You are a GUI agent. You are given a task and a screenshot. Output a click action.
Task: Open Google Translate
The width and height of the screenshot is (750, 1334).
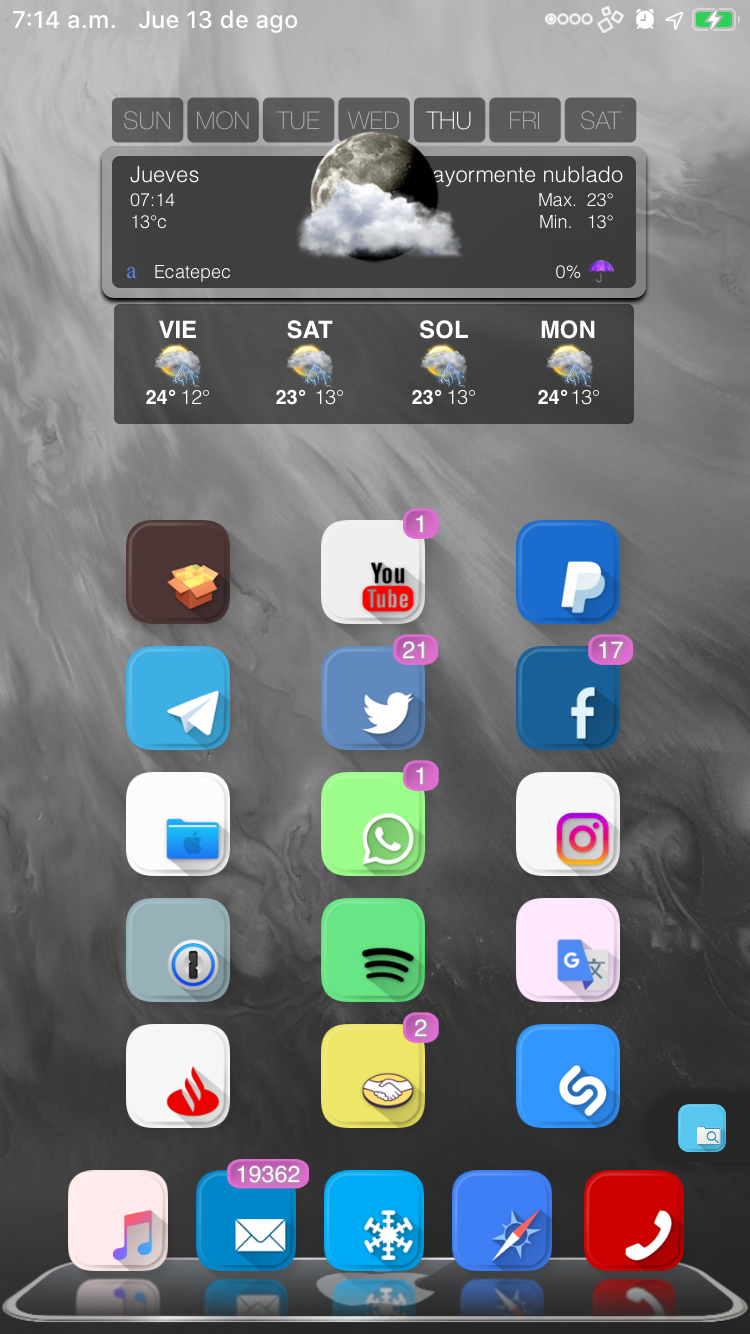coord(568,950)
